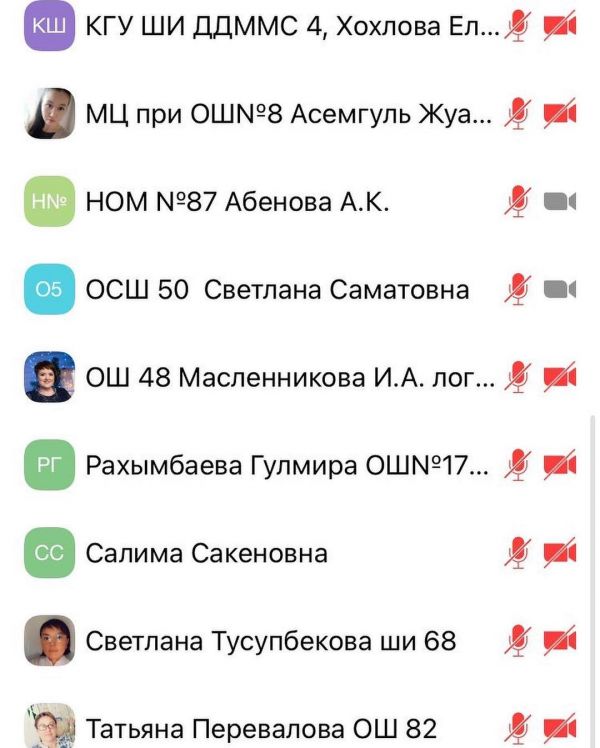Open participant КГУ ШИ ДДММС 4 Хохлова
Image resolution: width=600 pixels, height=748 pixels.
click(292, 28)
